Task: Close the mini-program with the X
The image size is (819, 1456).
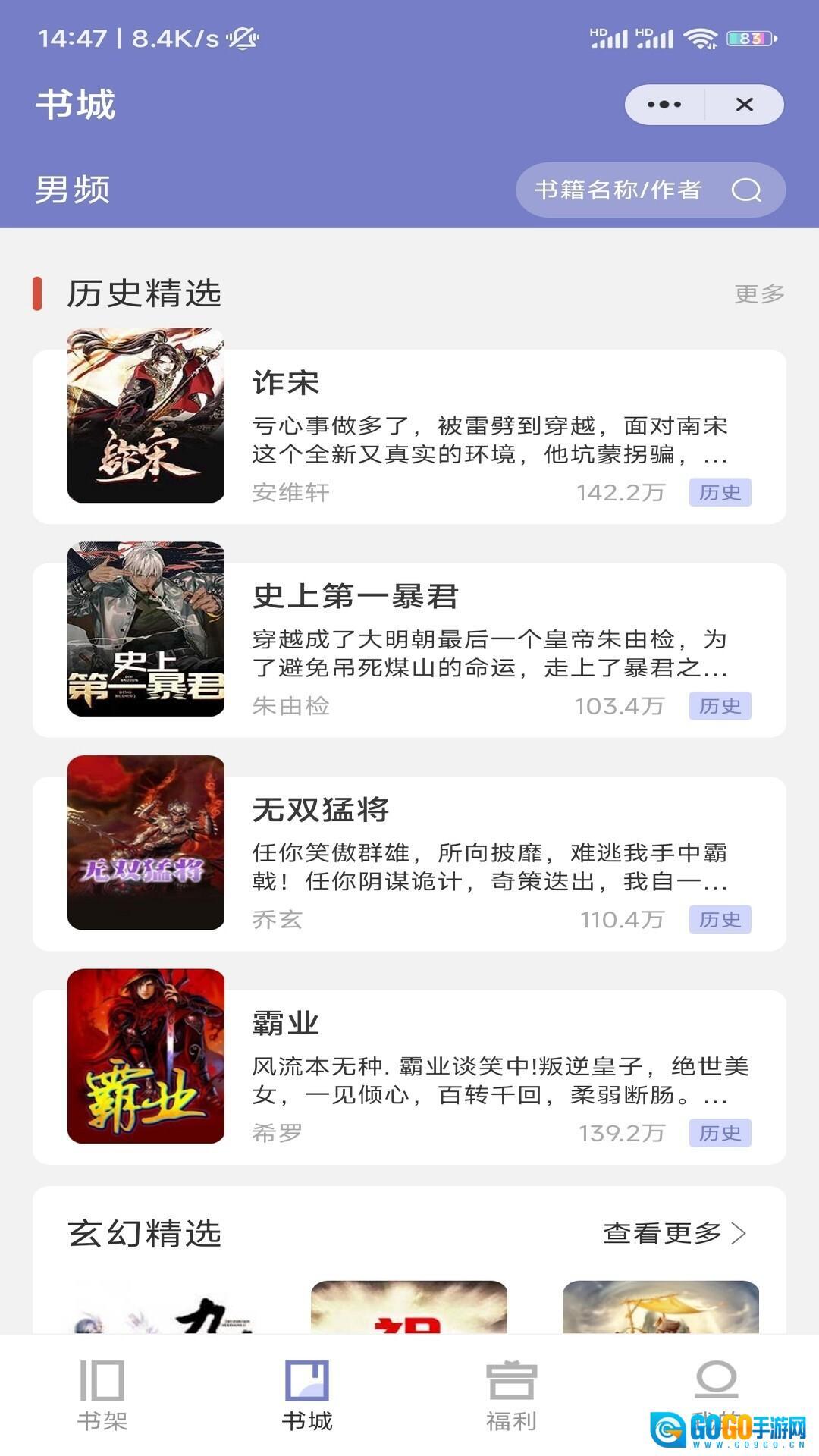Action: click(x=744, y=105)
